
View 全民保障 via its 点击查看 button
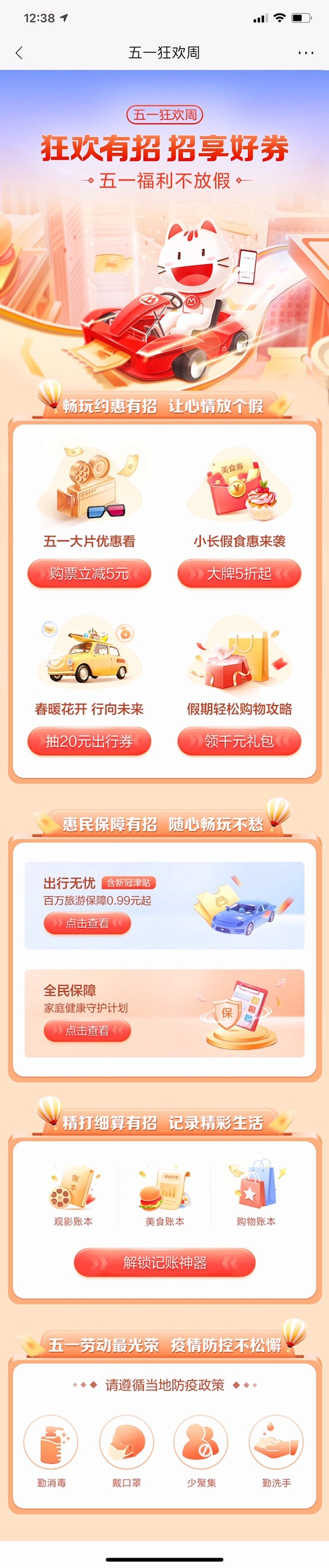87,1030
